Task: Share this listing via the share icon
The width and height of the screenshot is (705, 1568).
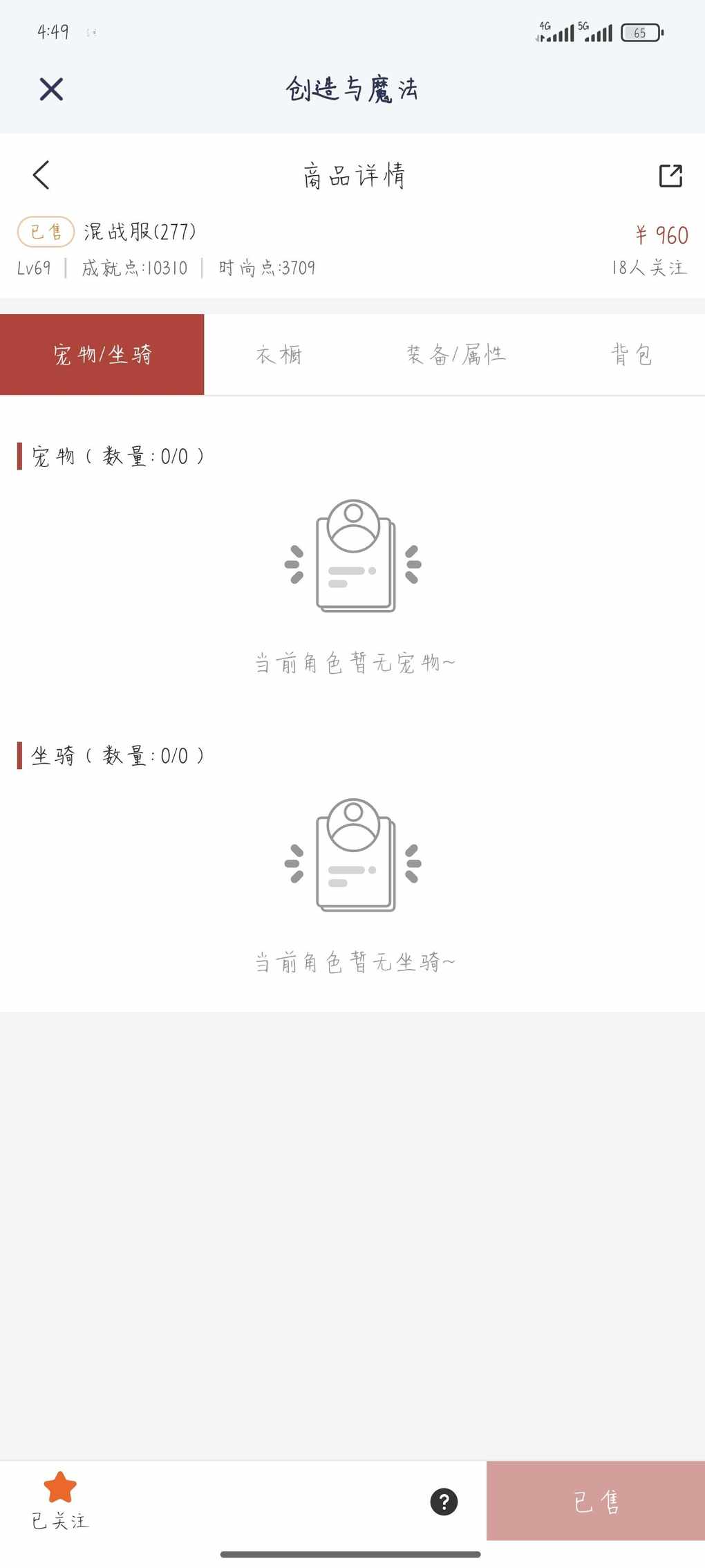Action: pyautogui.click(x=670, y=176)
